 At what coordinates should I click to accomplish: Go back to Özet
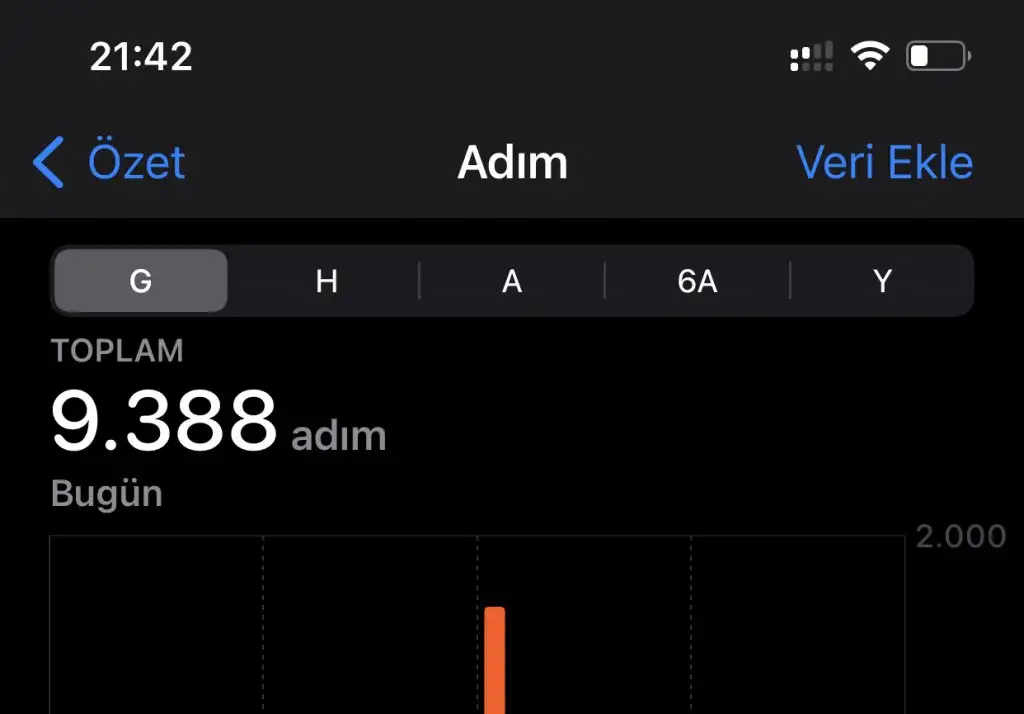point(110,162)
